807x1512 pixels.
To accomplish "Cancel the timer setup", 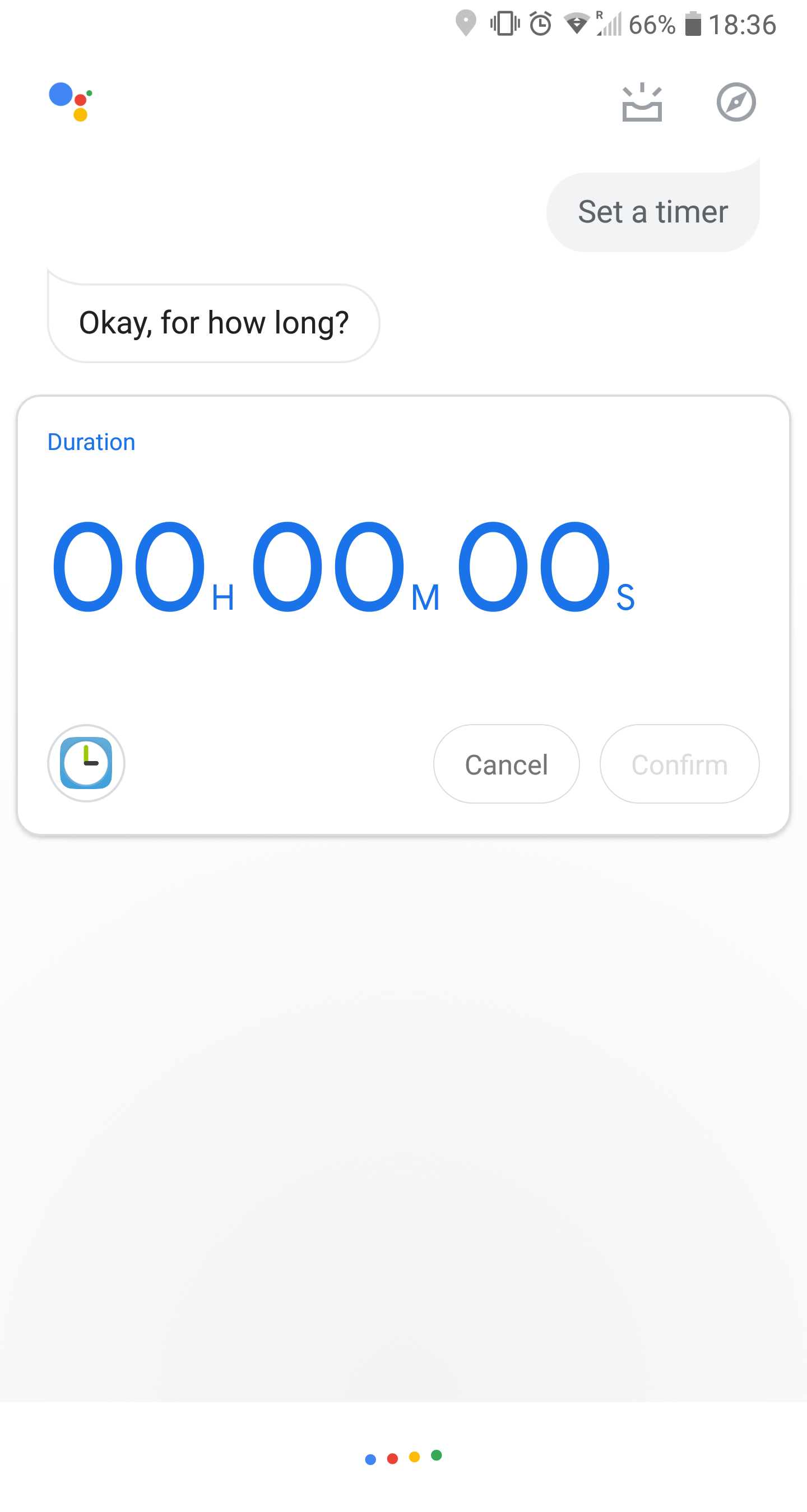I will click(x=506, y=764).
